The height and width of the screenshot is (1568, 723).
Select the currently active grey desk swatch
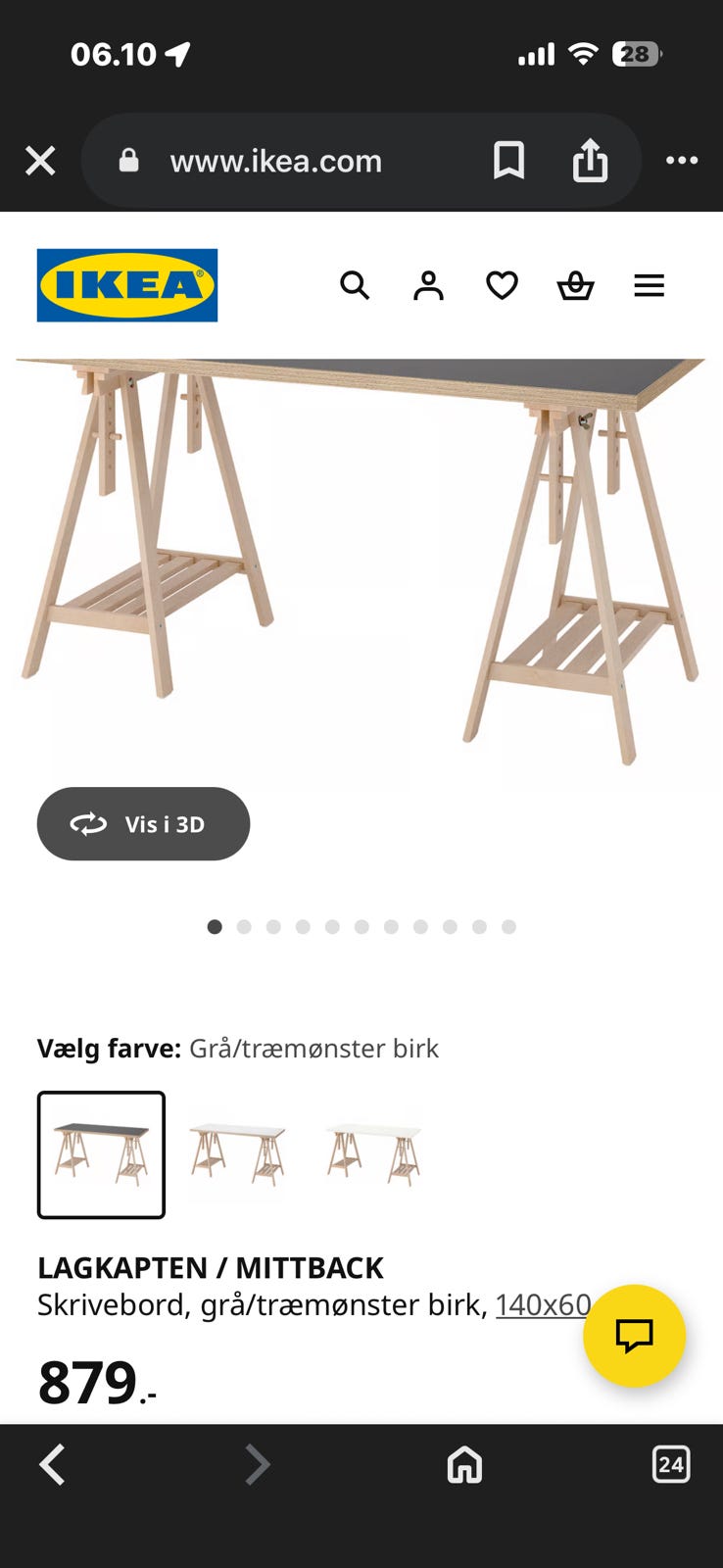[101, 1154]
